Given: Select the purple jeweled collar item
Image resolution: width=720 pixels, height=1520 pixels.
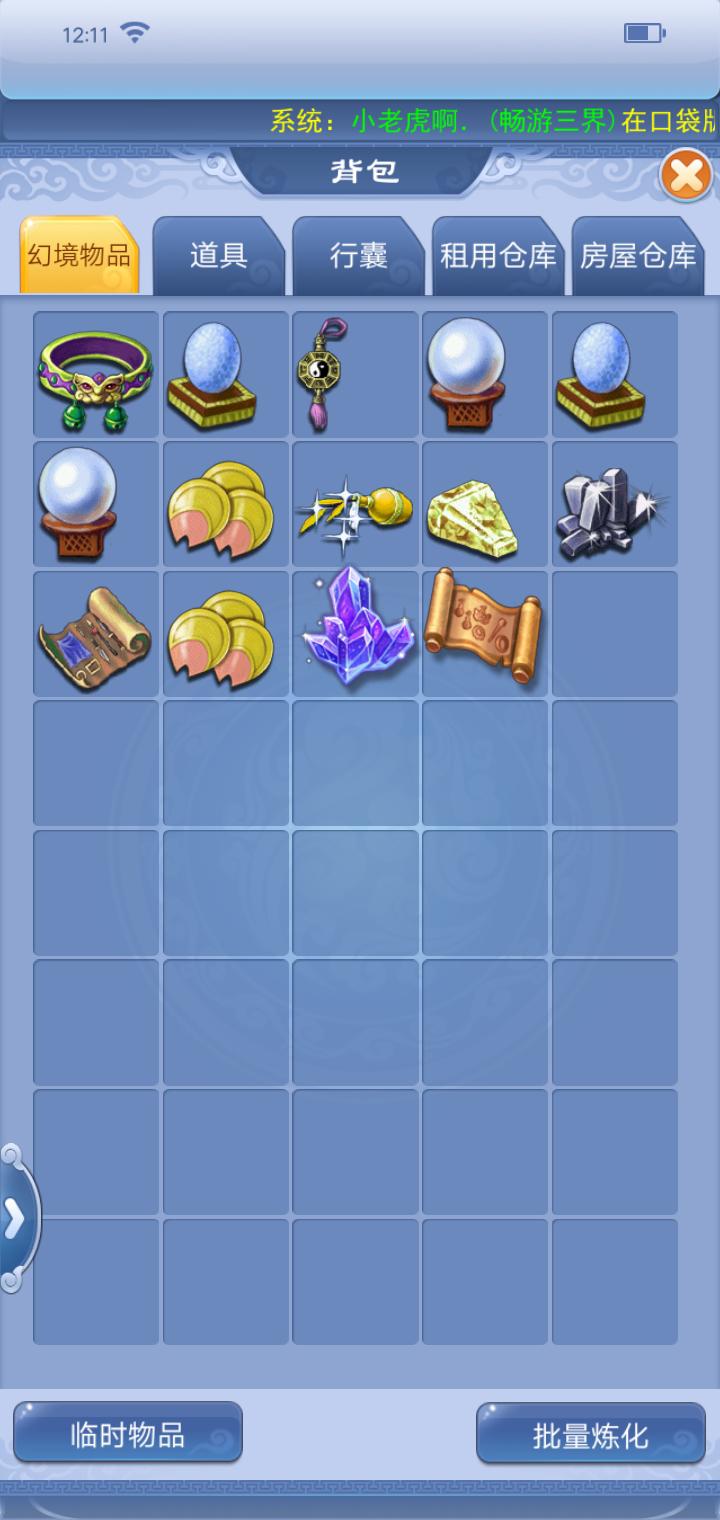Looking at the screenshot, I should 96,375.
